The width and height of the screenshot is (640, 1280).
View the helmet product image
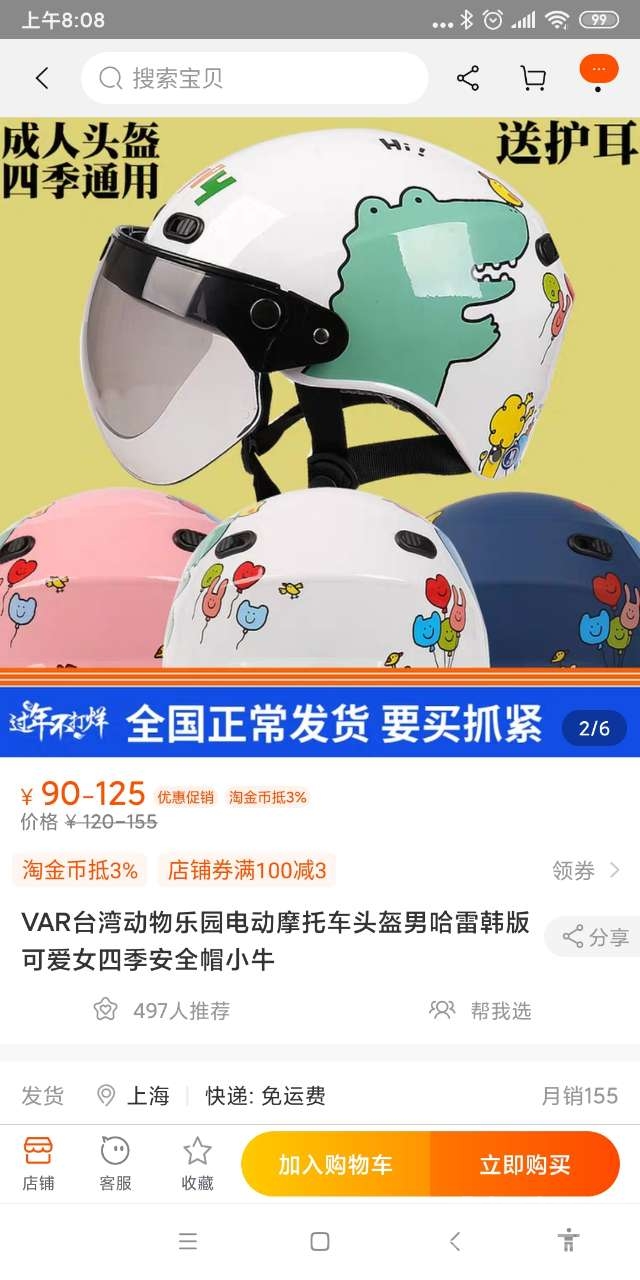click(320, 390)
